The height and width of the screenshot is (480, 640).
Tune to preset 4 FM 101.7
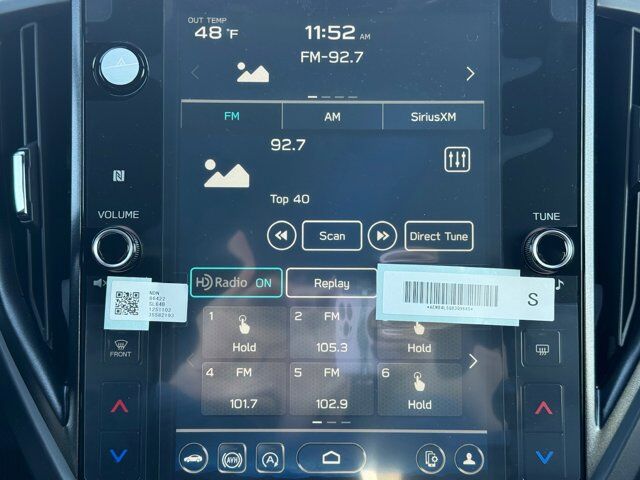click(244, 389)
